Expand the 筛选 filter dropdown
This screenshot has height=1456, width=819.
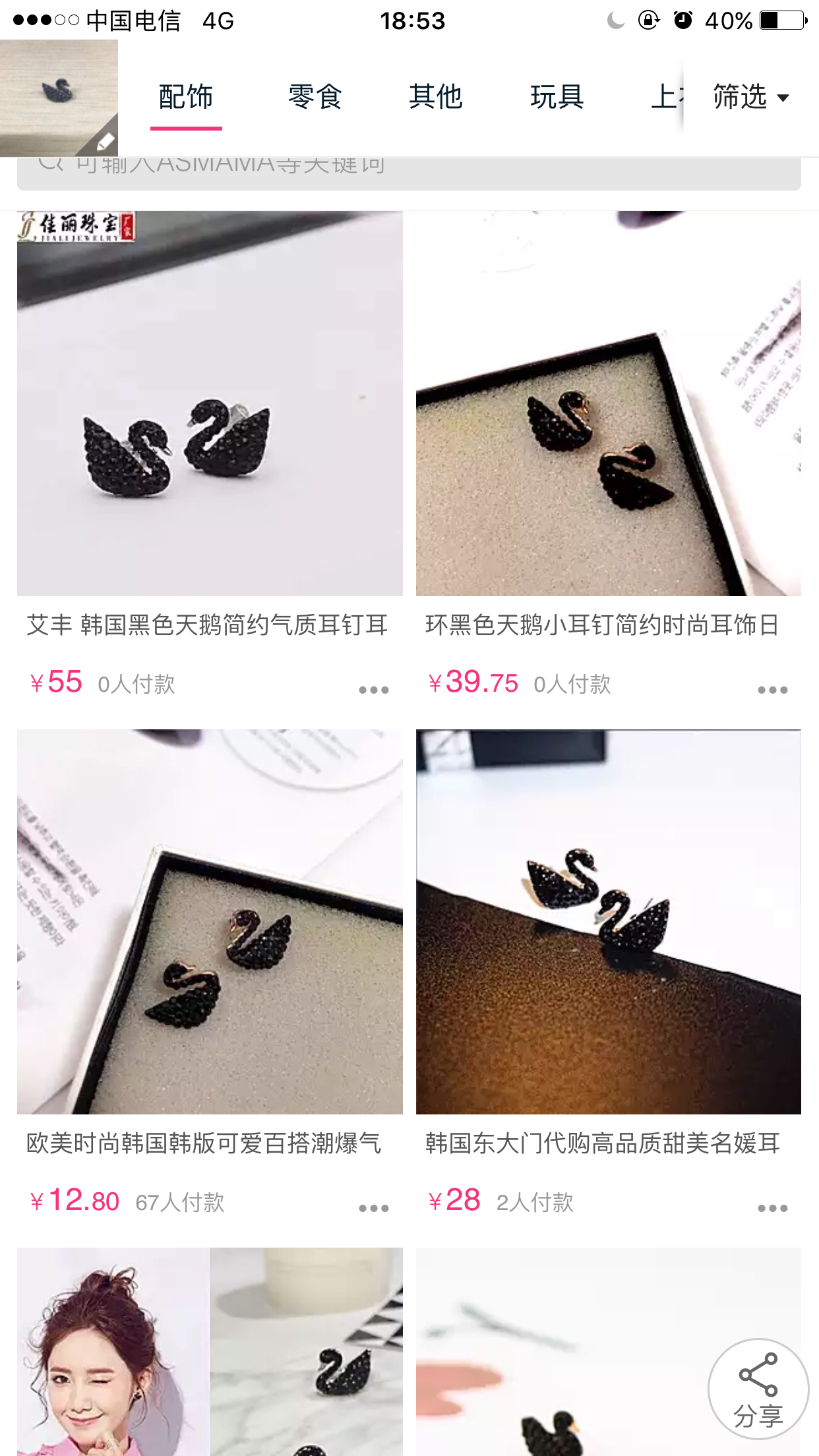tap(750, 98)
